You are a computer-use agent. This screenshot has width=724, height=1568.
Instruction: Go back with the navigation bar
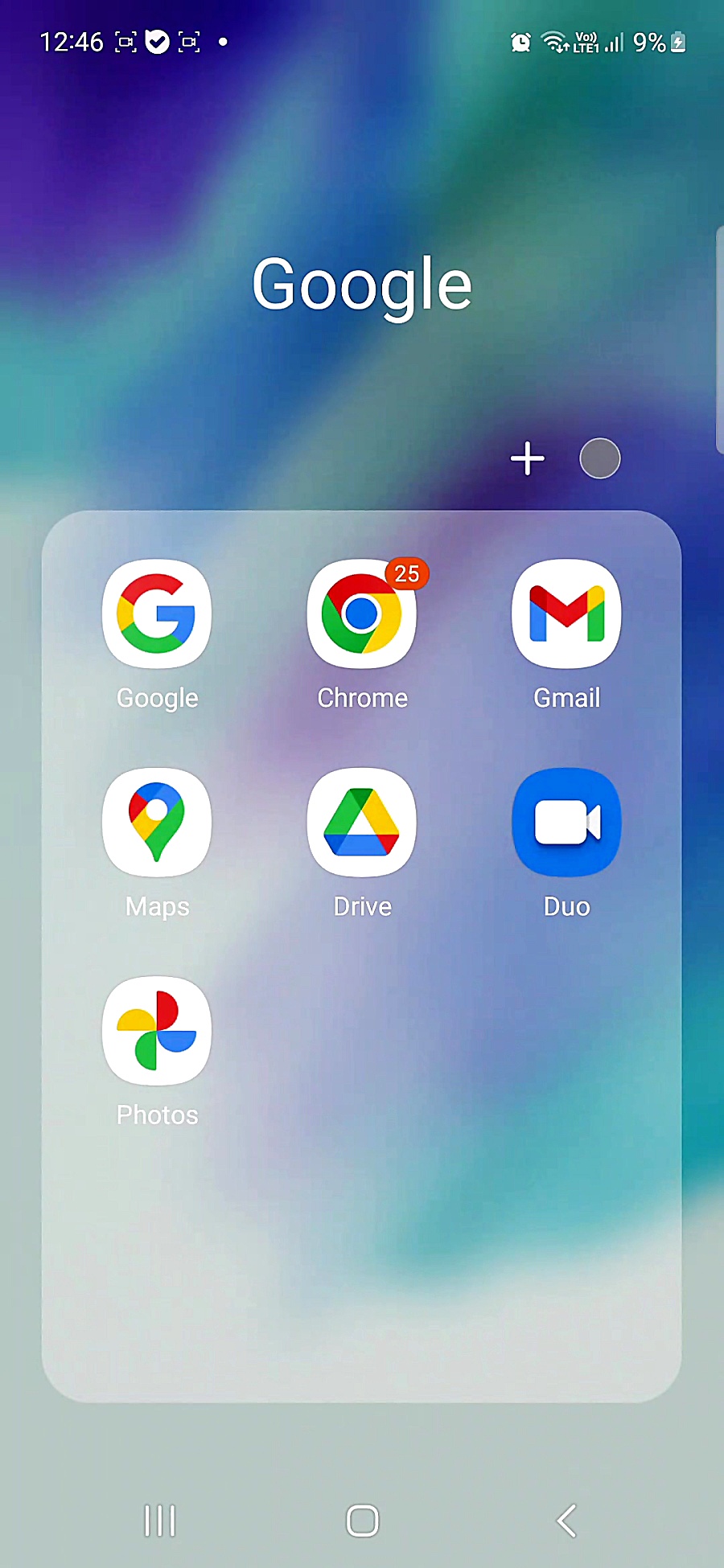click(x=566, y=1521)
